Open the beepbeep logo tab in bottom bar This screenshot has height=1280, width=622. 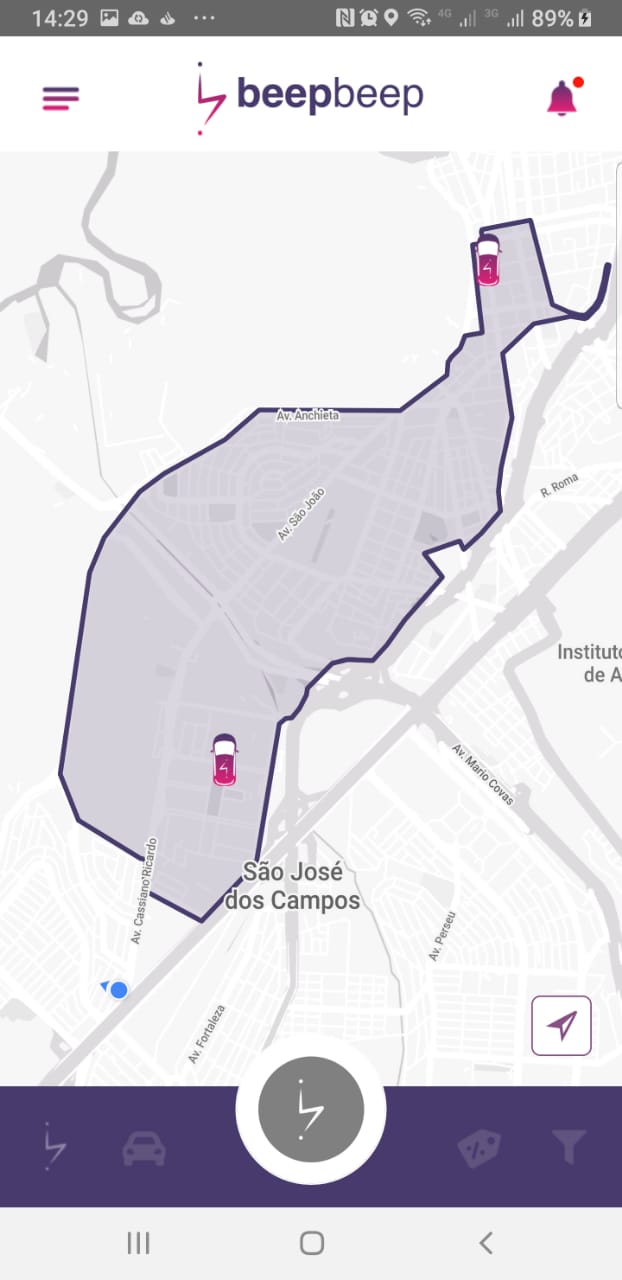pos(55,1146)
